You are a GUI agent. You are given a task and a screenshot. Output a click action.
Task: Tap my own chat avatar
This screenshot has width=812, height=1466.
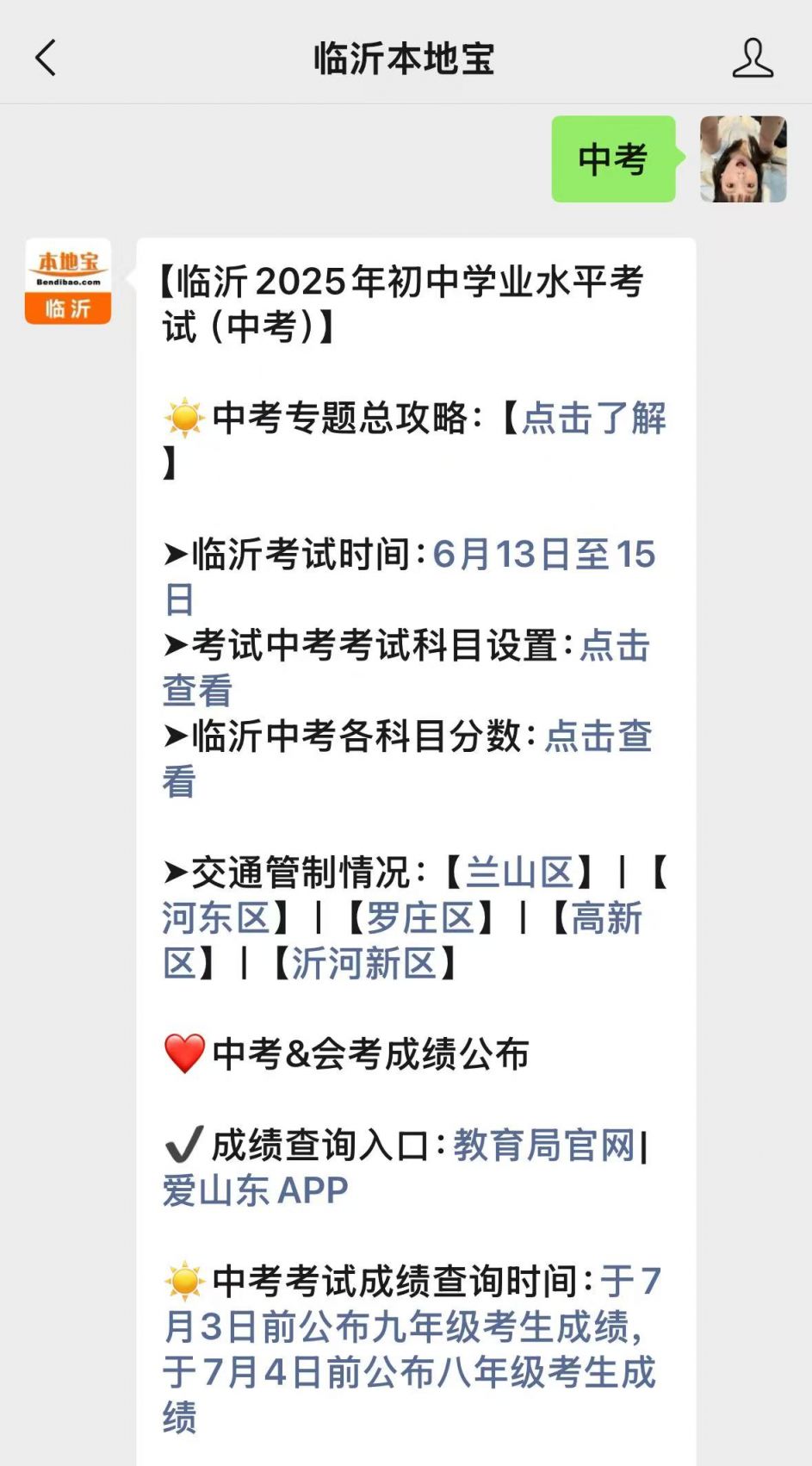pos(742,159)
